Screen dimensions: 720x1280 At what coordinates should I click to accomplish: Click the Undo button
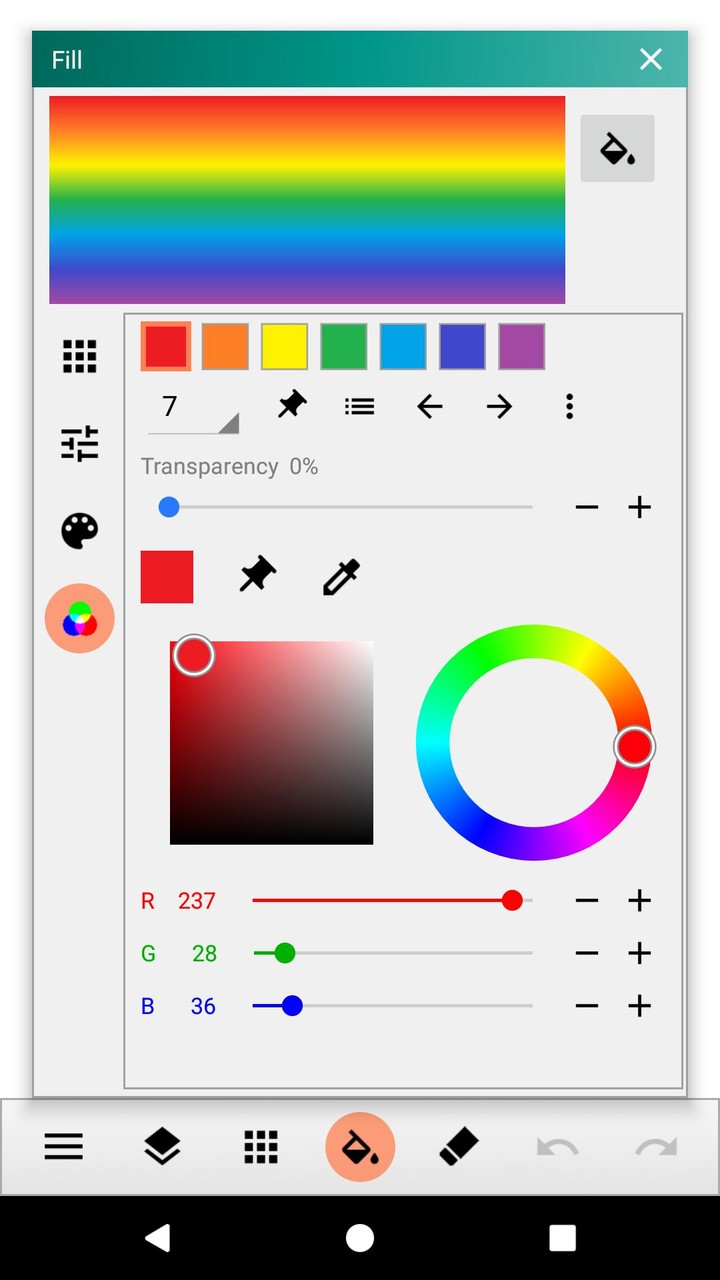point(558,1147)
